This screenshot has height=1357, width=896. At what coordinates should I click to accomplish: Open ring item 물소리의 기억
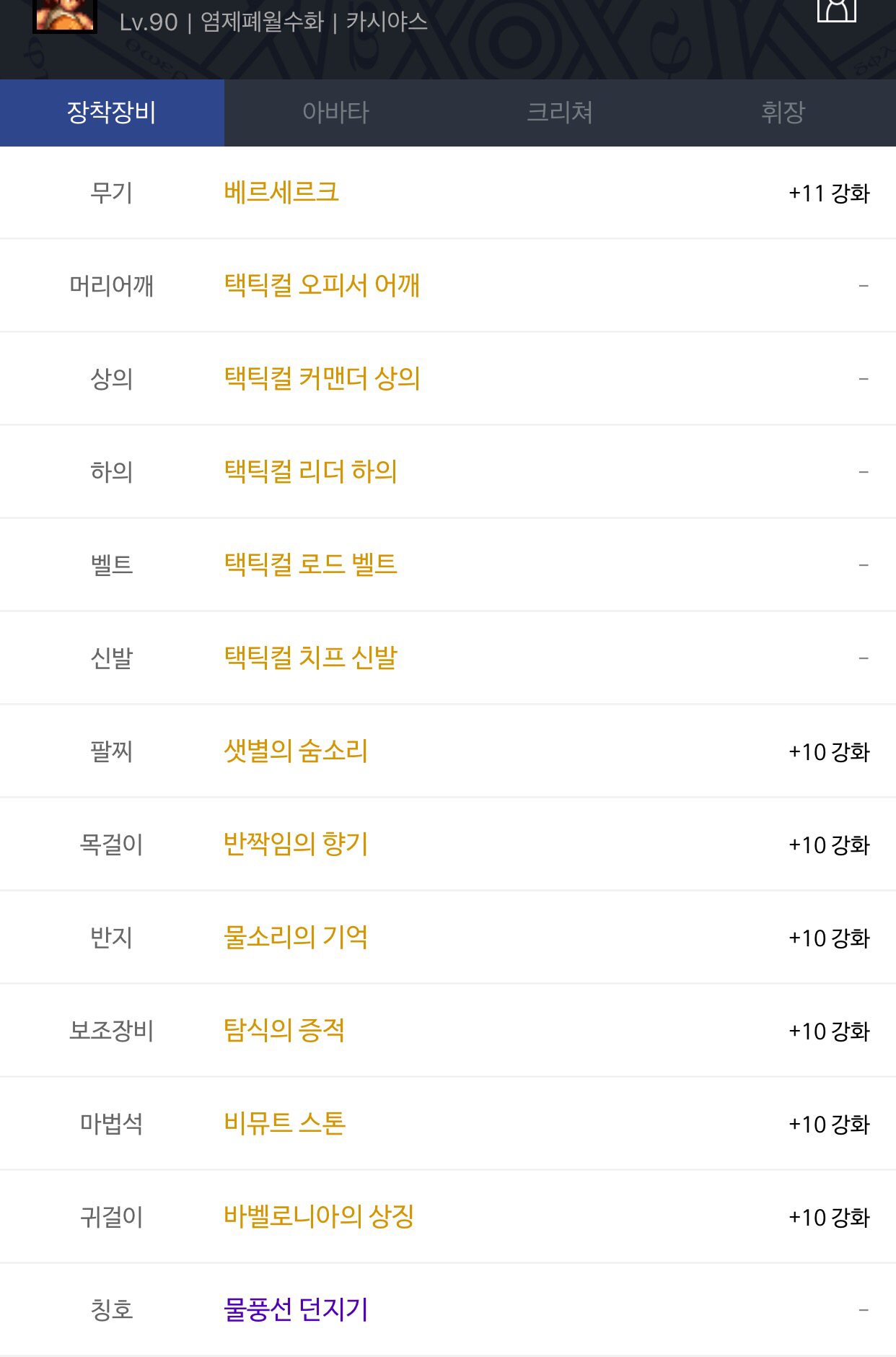click(296, 938)
